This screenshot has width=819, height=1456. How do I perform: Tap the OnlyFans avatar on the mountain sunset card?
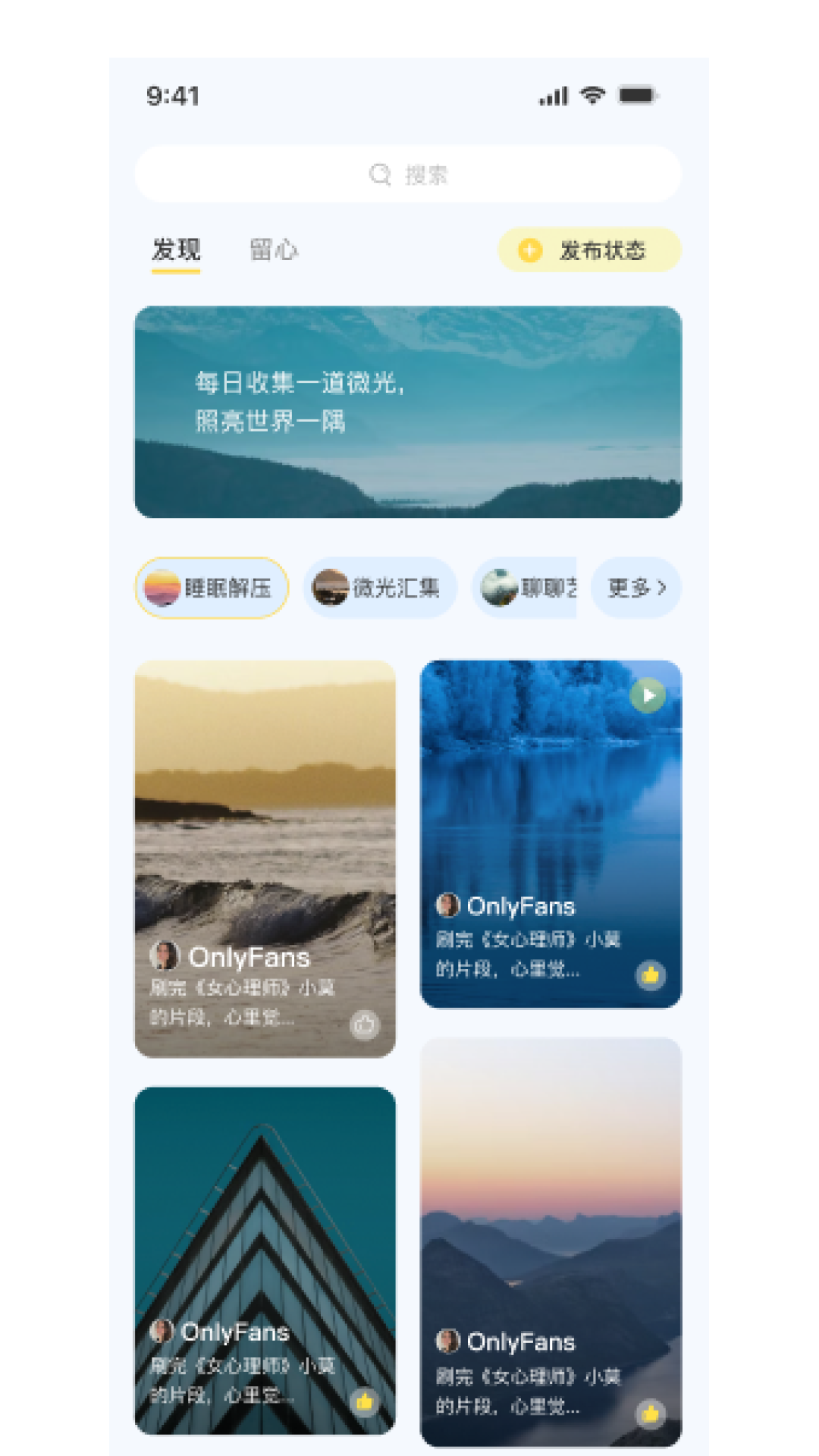449,1342
